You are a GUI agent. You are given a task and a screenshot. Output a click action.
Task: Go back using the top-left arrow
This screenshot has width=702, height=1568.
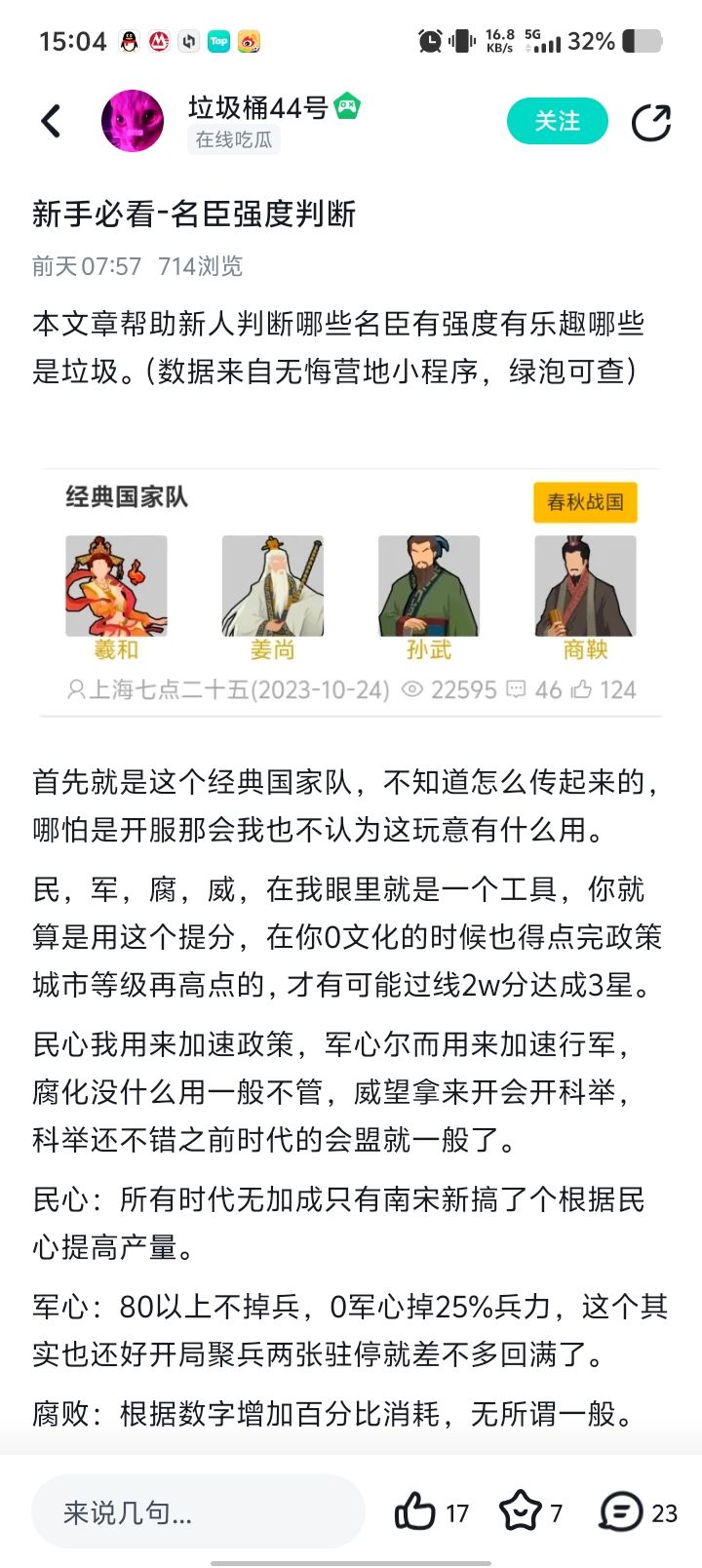click(x=51, y=122)
